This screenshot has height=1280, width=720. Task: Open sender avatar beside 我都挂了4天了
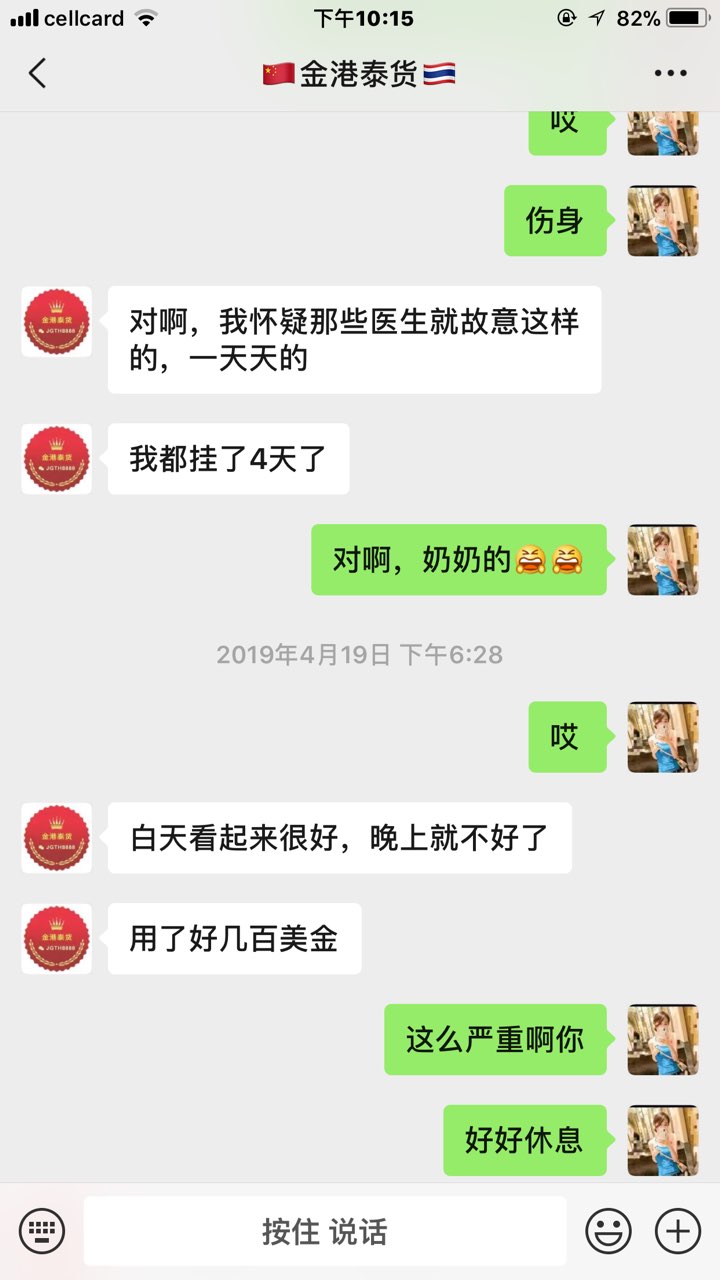[x=57, y=459]
